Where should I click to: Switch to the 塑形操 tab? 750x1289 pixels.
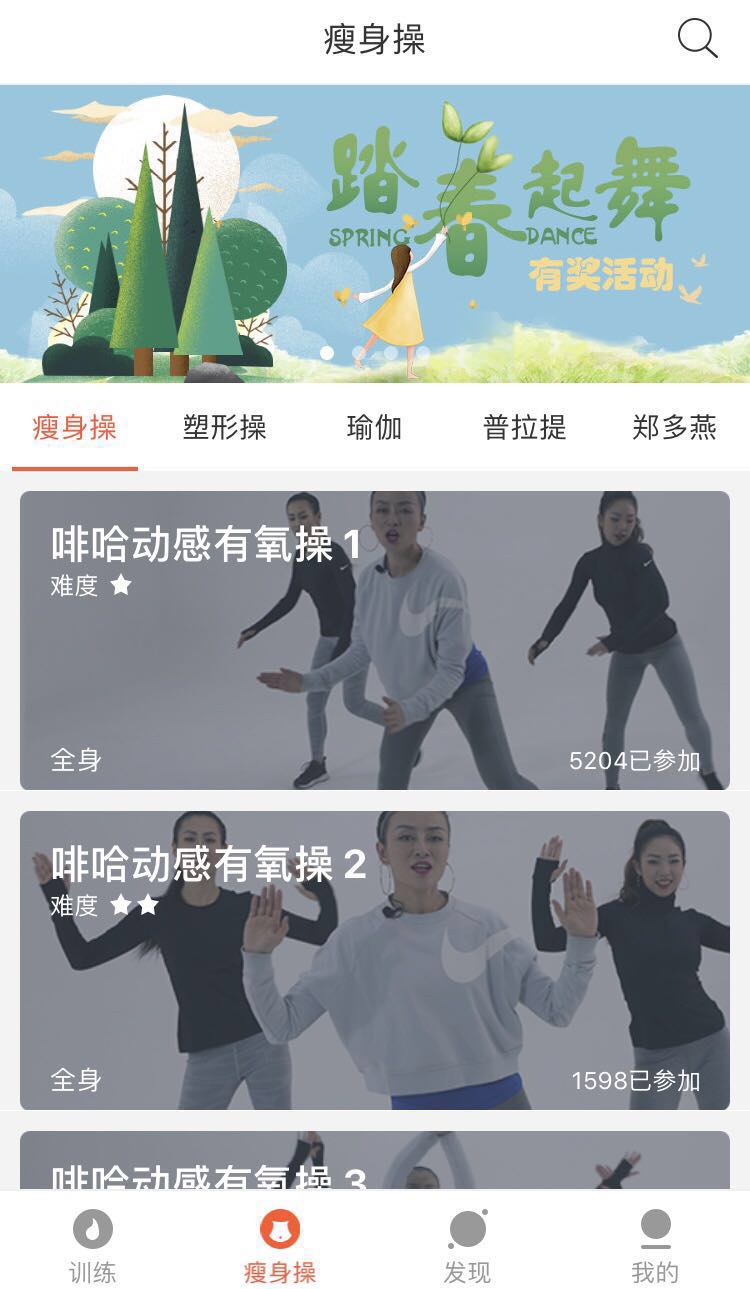[x=225, y=428]
